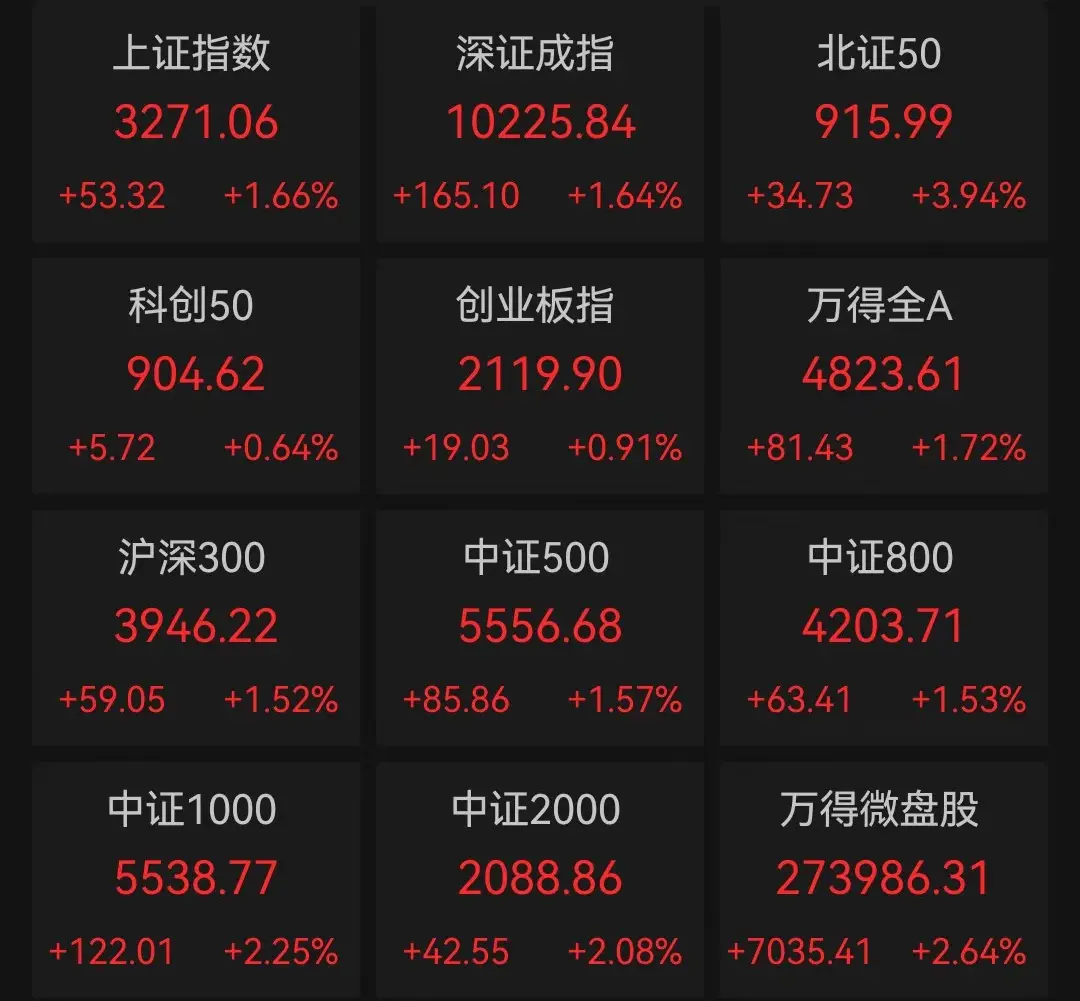Open the 上证指数 index card

(x=196, y=123)
